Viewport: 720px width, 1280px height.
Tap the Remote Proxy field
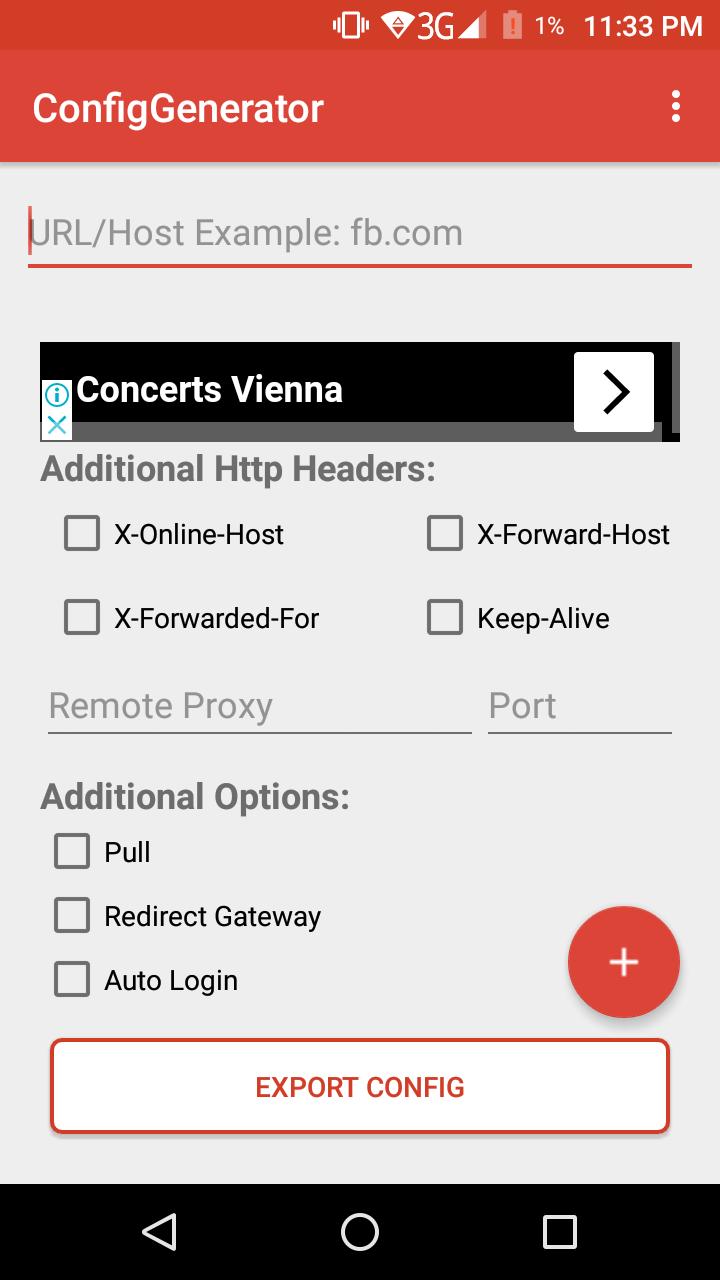pyautogui.click(x=259, y=706)
